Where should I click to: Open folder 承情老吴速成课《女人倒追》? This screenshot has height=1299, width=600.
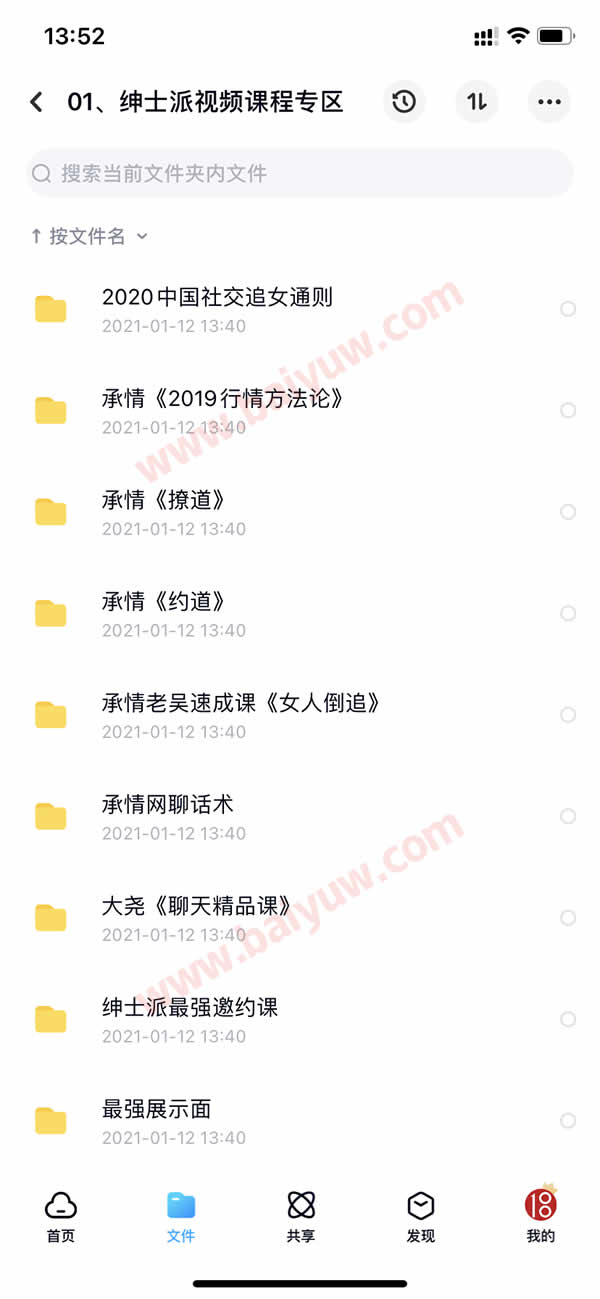coord(300,715)
